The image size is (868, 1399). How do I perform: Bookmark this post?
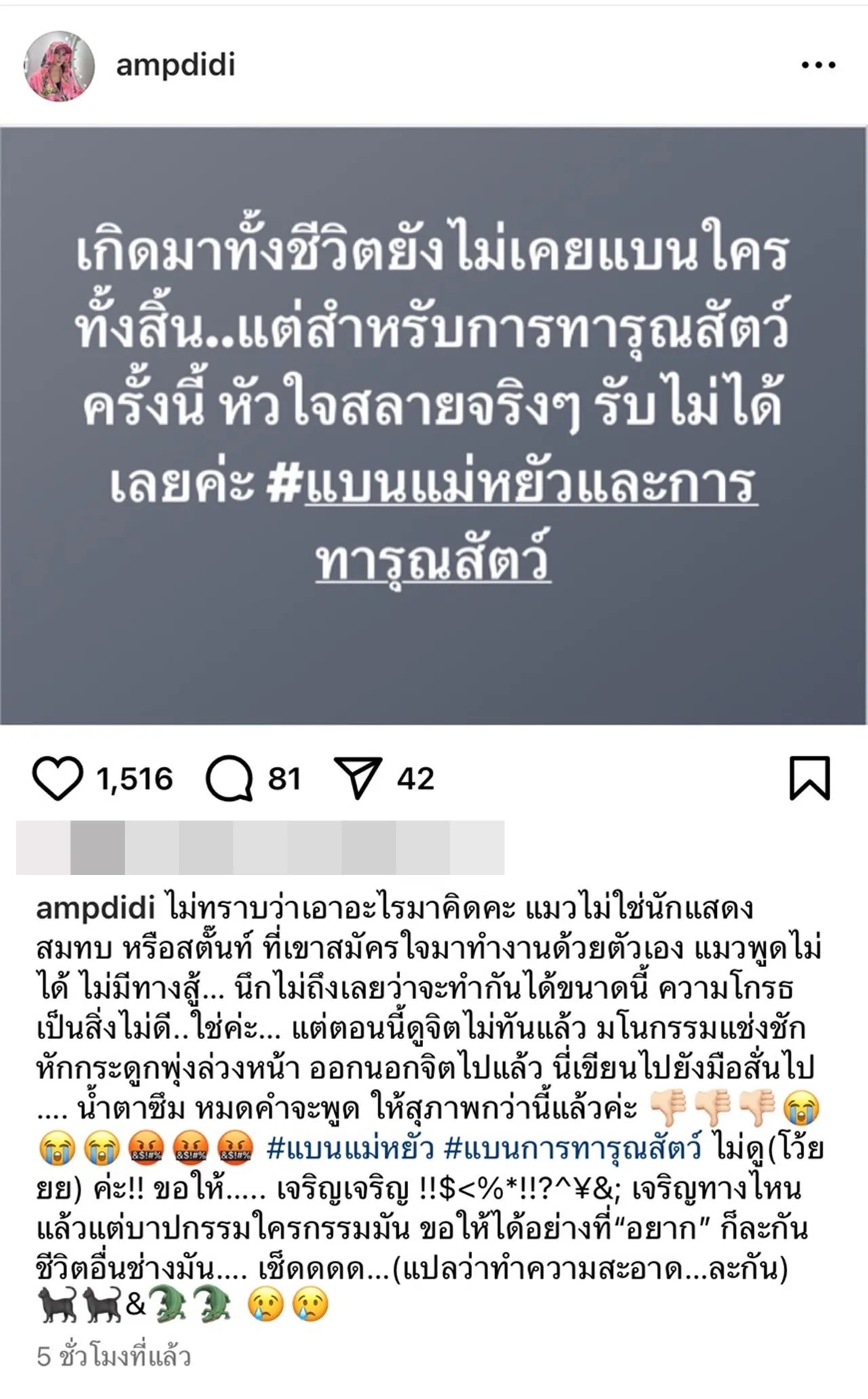[810, 779]
